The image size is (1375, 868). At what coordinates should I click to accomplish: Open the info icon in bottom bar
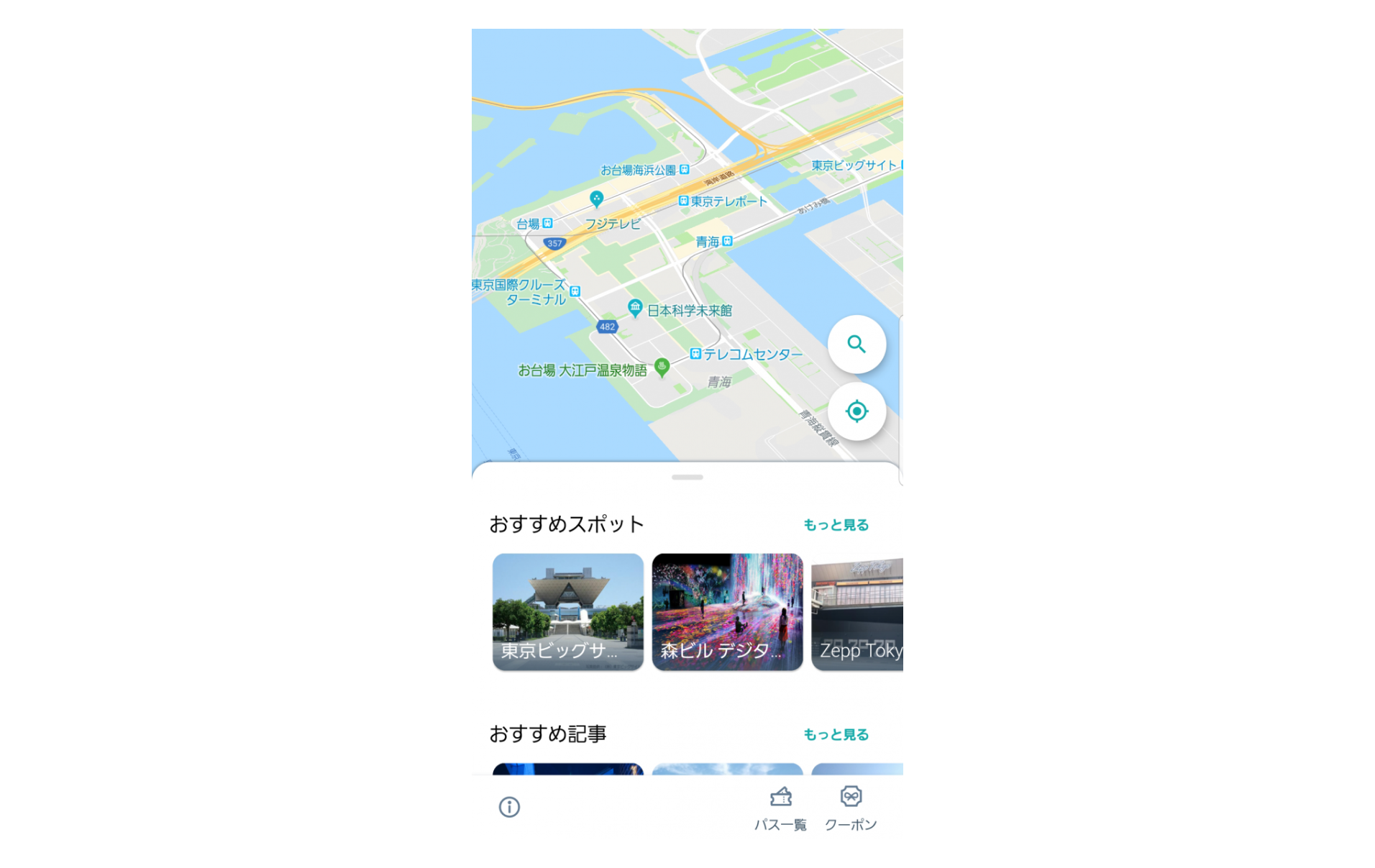[509, 807]
